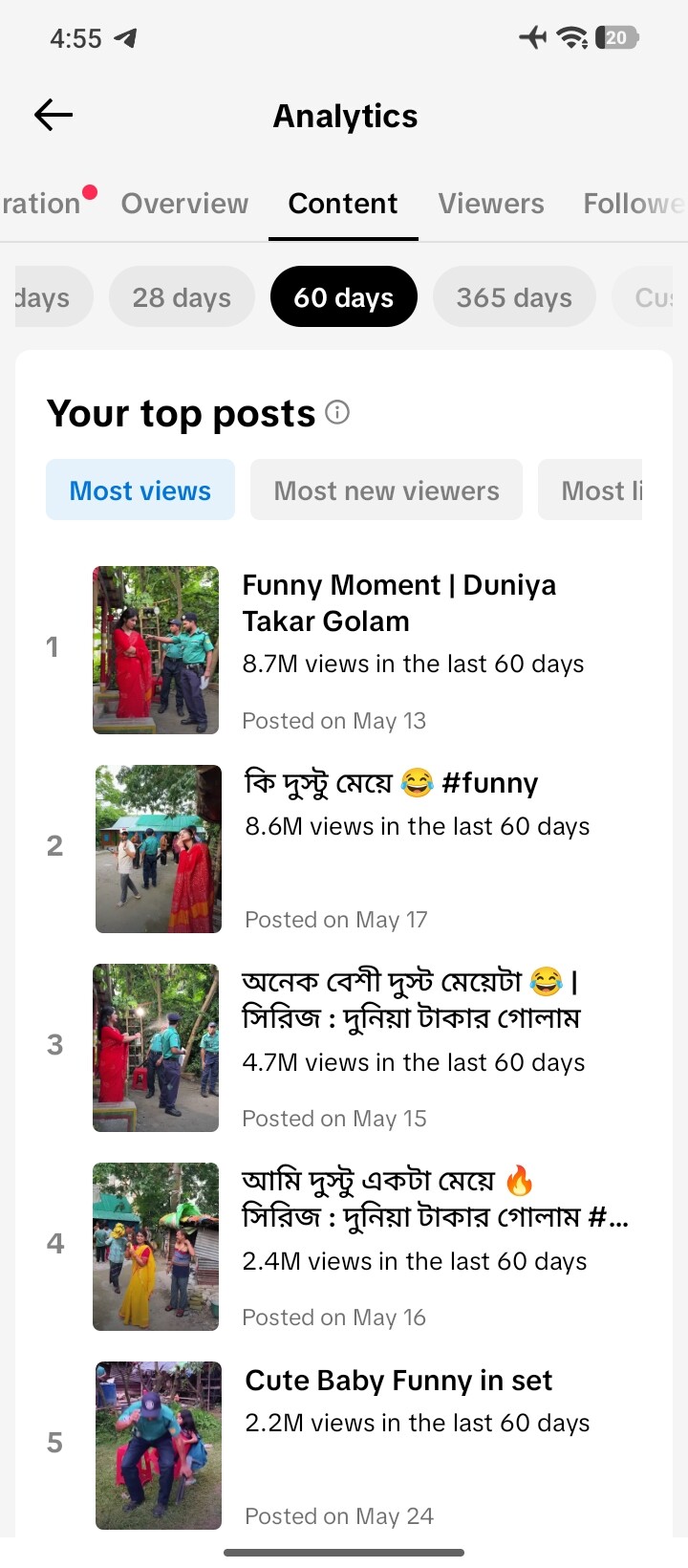Sort posts by Most new viewers
Viewport: 688px width, 1568px height.
(386, 490)
